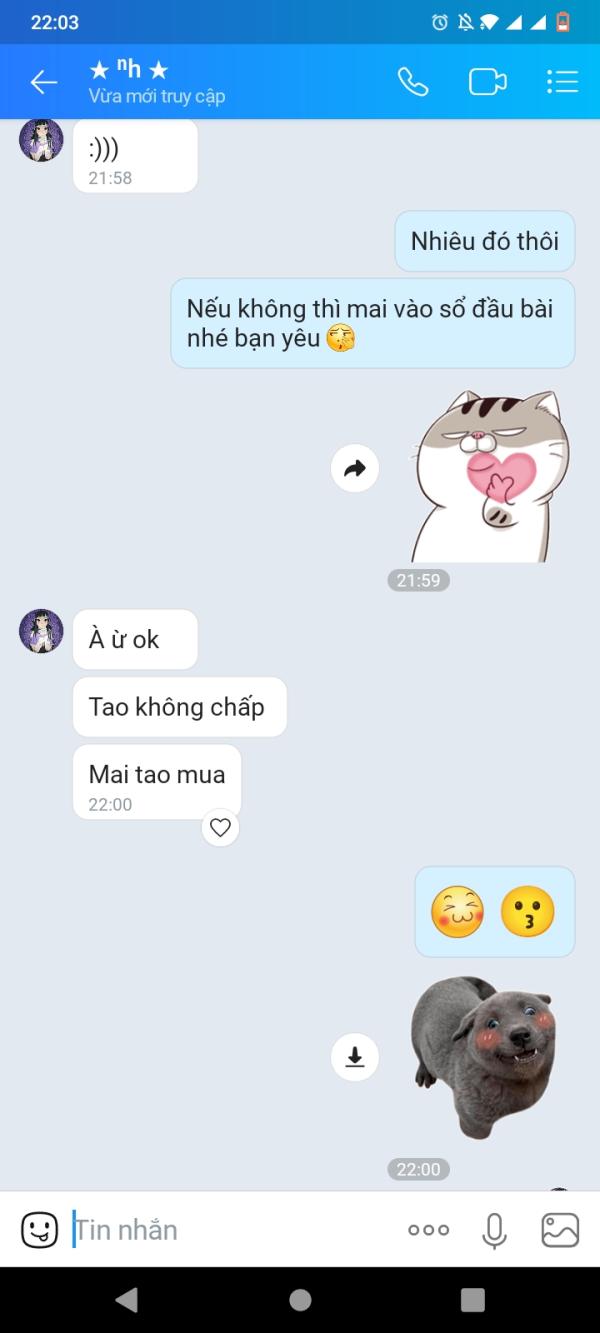
Task: Download the blushing dog sticker
Action: click(355, 1057)
